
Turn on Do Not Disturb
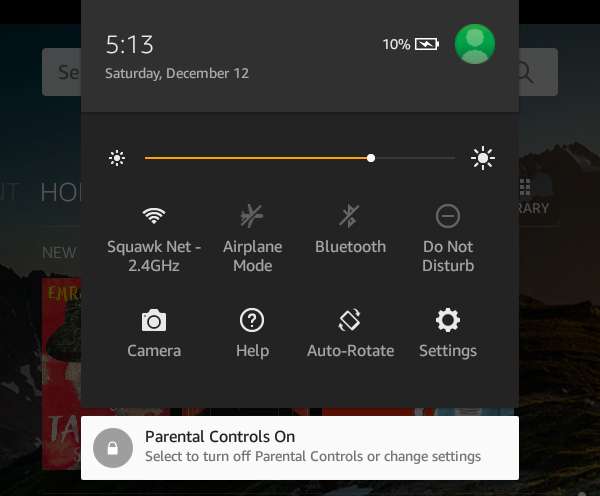[x=447, y=238]
